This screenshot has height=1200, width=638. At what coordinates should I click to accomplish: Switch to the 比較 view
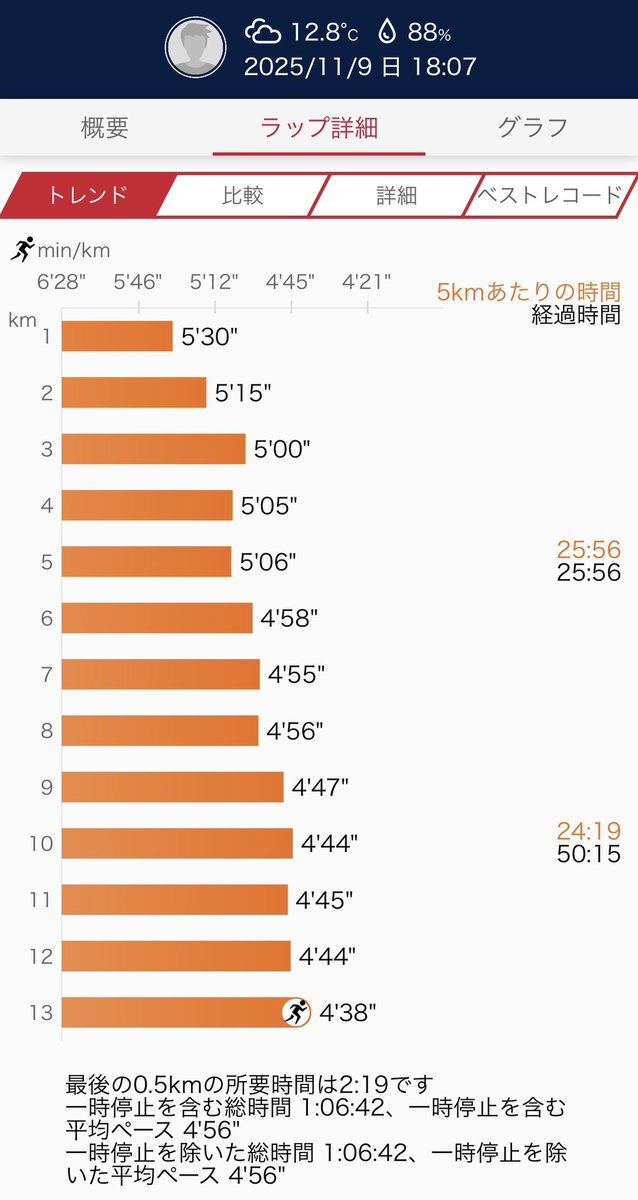click(242, 195)
